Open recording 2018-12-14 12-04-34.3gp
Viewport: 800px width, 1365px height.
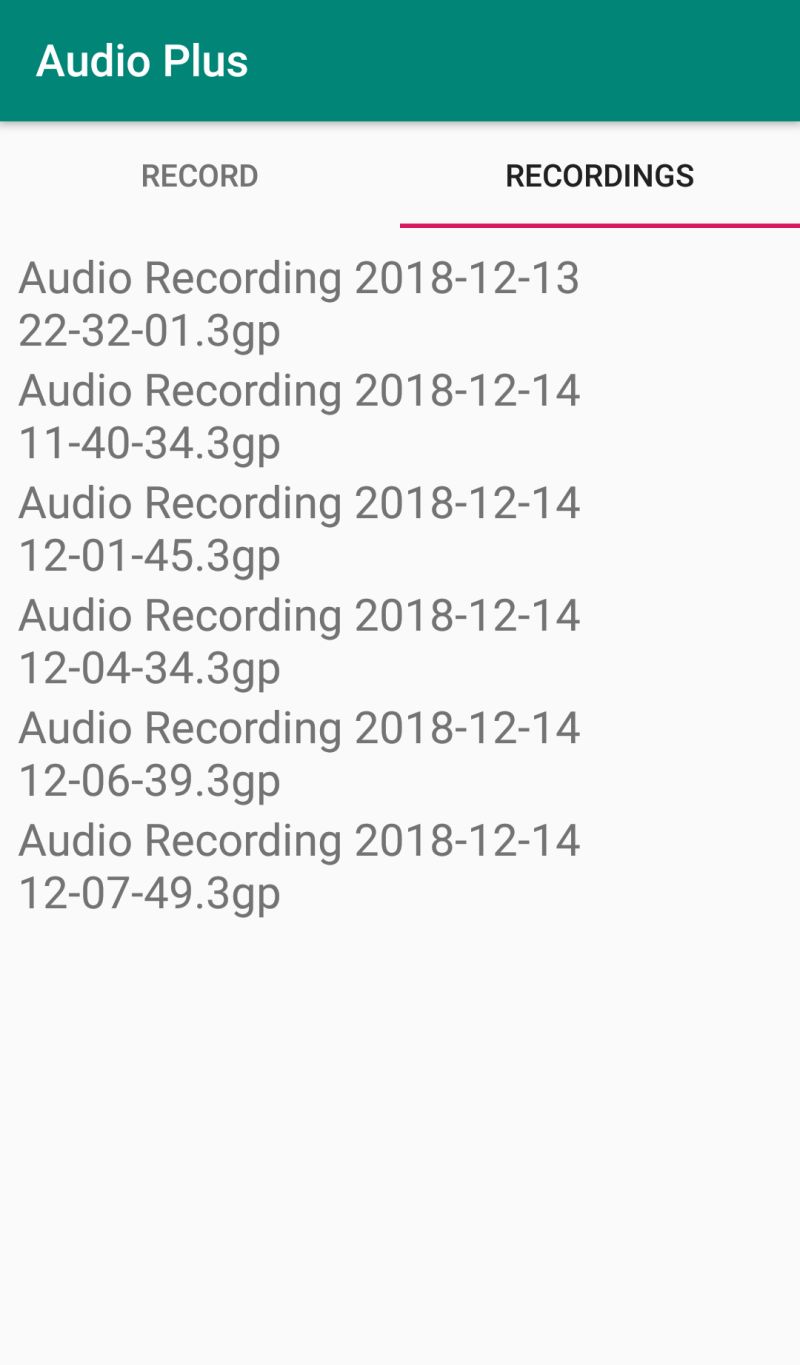(299, 641)
